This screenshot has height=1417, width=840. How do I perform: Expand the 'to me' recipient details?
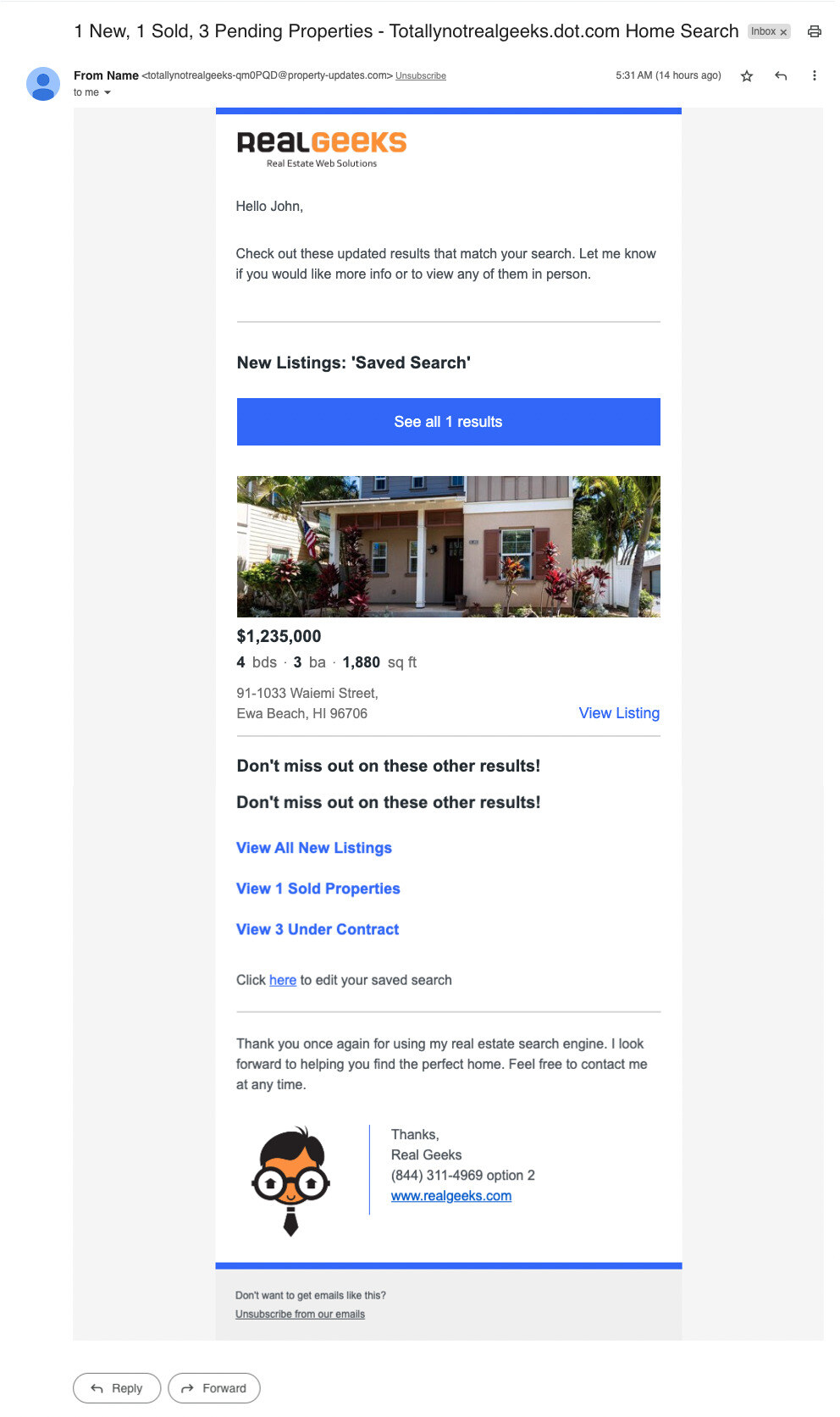point(108,92)
